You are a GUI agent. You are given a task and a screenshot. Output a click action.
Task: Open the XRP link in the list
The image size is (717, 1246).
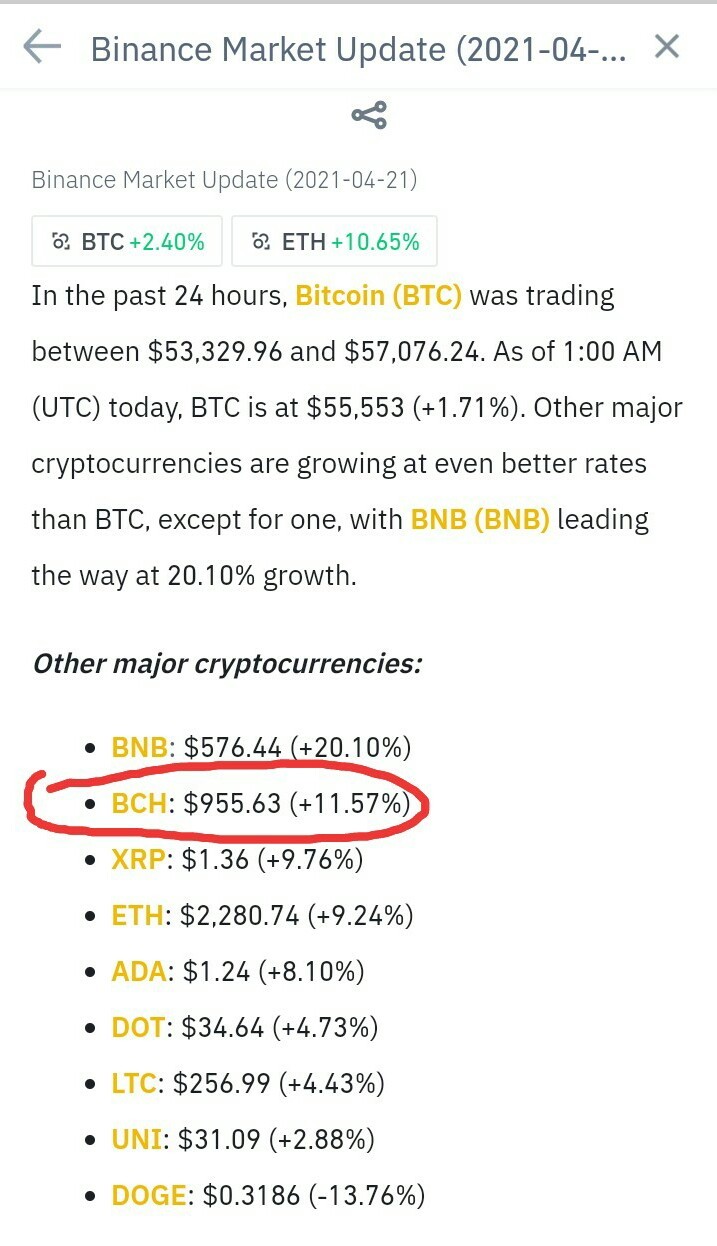[x=137, y=859]
